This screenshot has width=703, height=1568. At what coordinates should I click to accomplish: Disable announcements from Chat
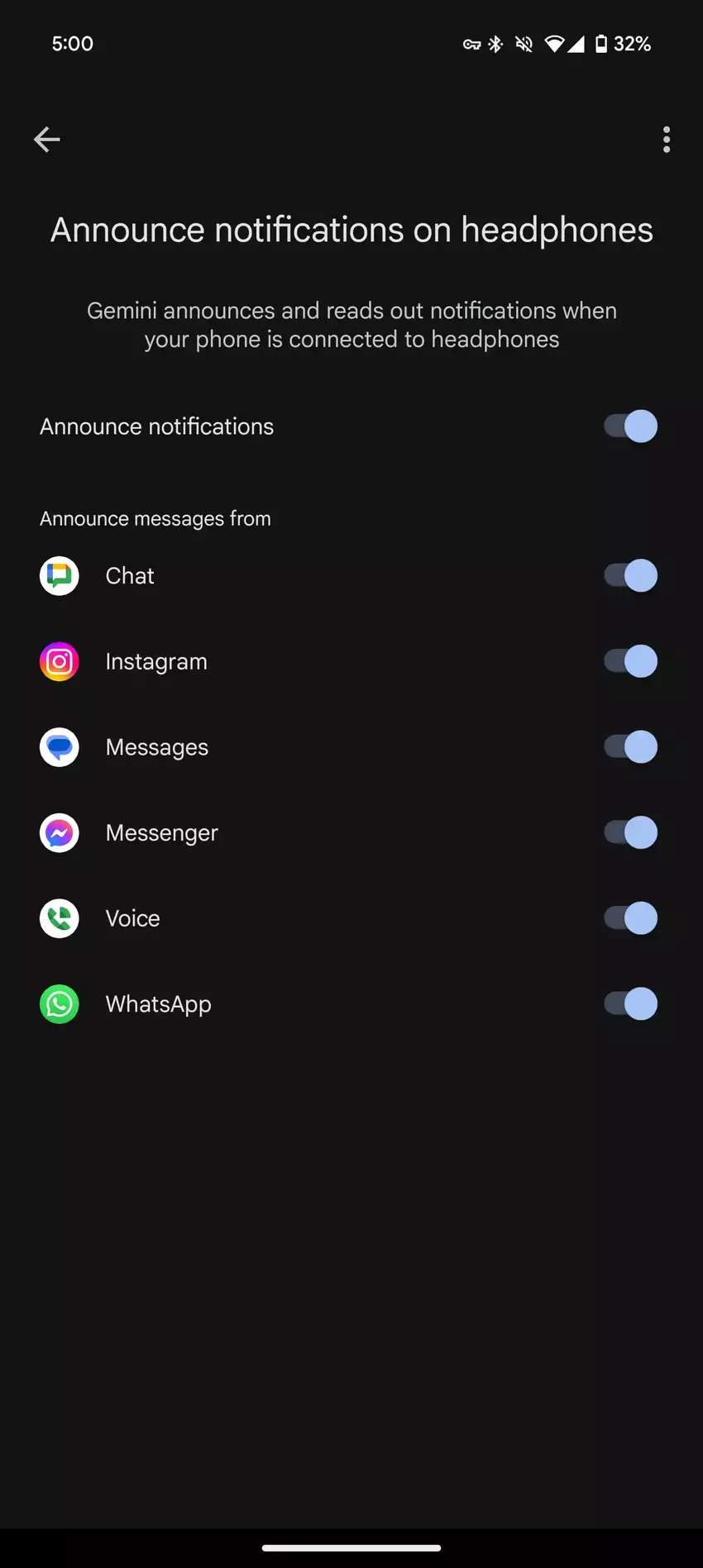pyautogui.click(x=630, y=576)
